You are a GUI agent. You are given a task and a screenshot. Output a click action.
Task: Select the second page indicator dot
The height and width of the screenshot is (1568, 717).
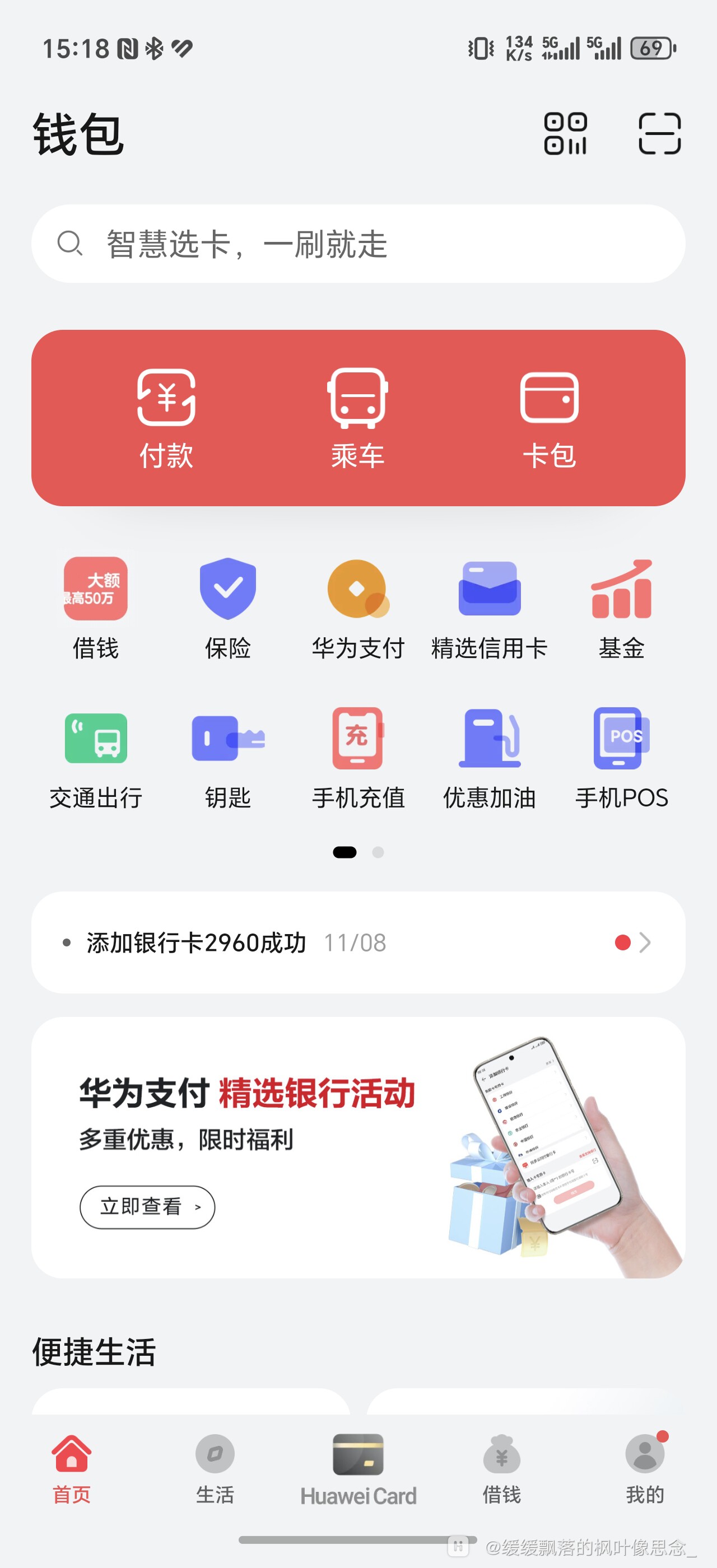tap(379, 852)
